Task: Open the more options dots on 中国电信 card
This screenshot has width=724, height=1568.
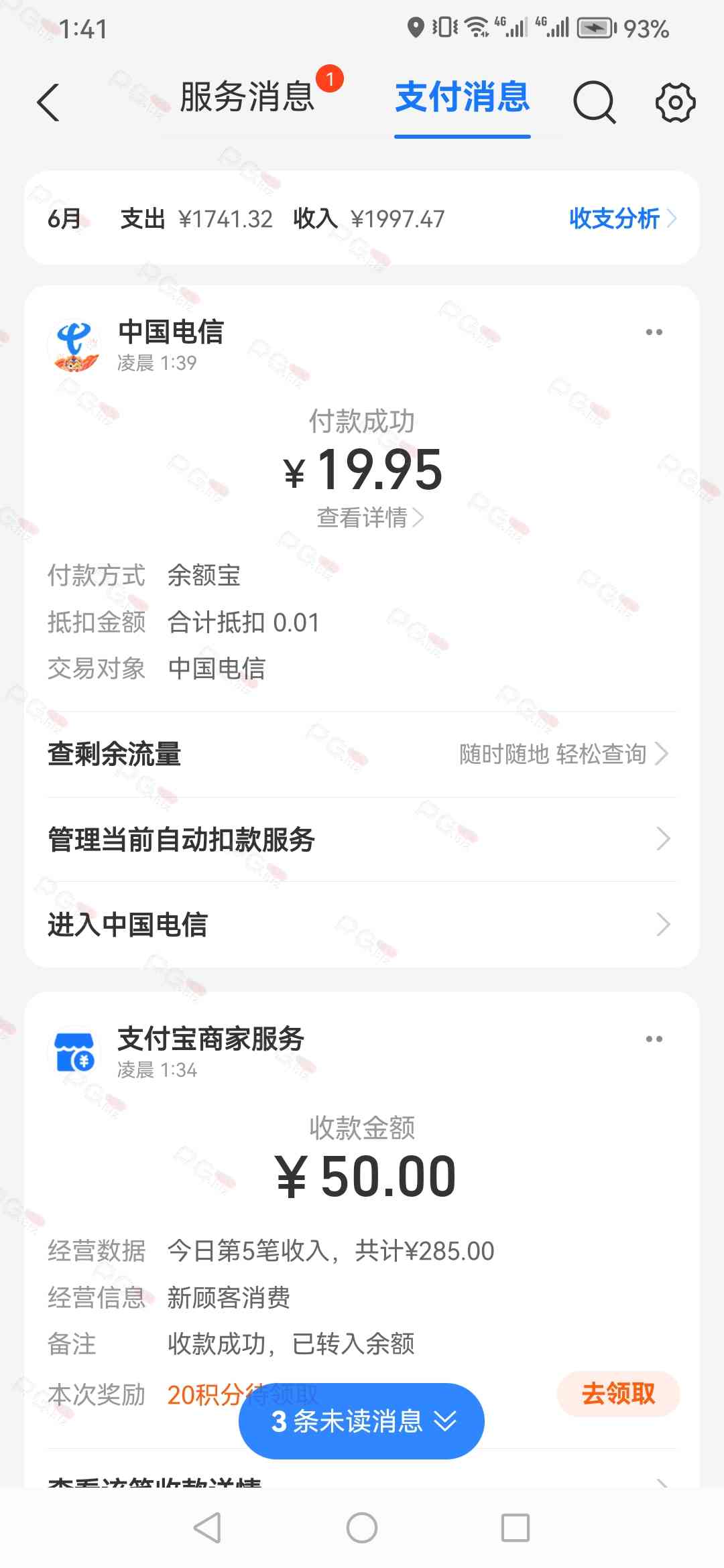Action: 654,332
